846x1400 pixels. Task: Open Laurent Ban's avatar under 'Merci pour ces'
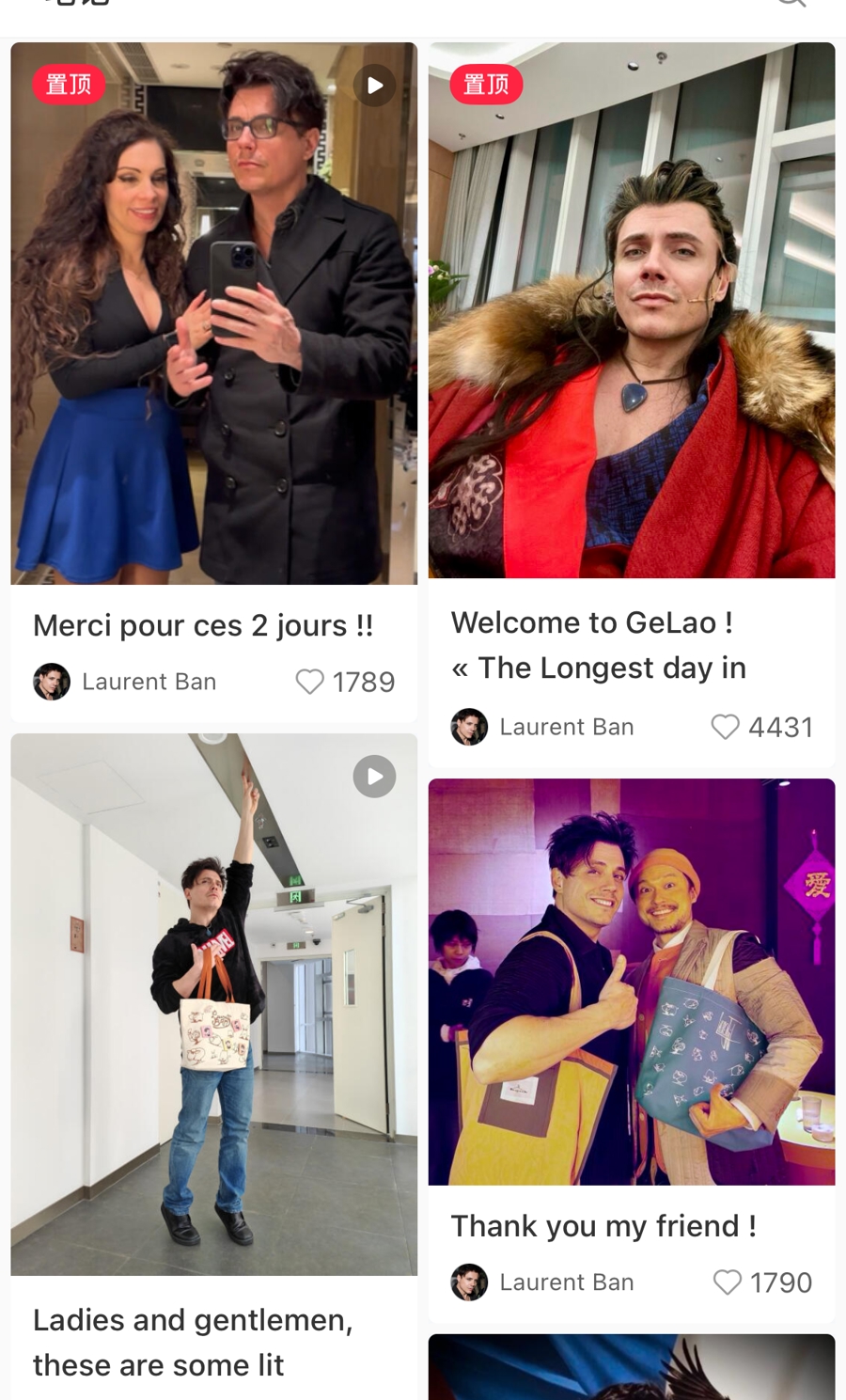[52, 682]
